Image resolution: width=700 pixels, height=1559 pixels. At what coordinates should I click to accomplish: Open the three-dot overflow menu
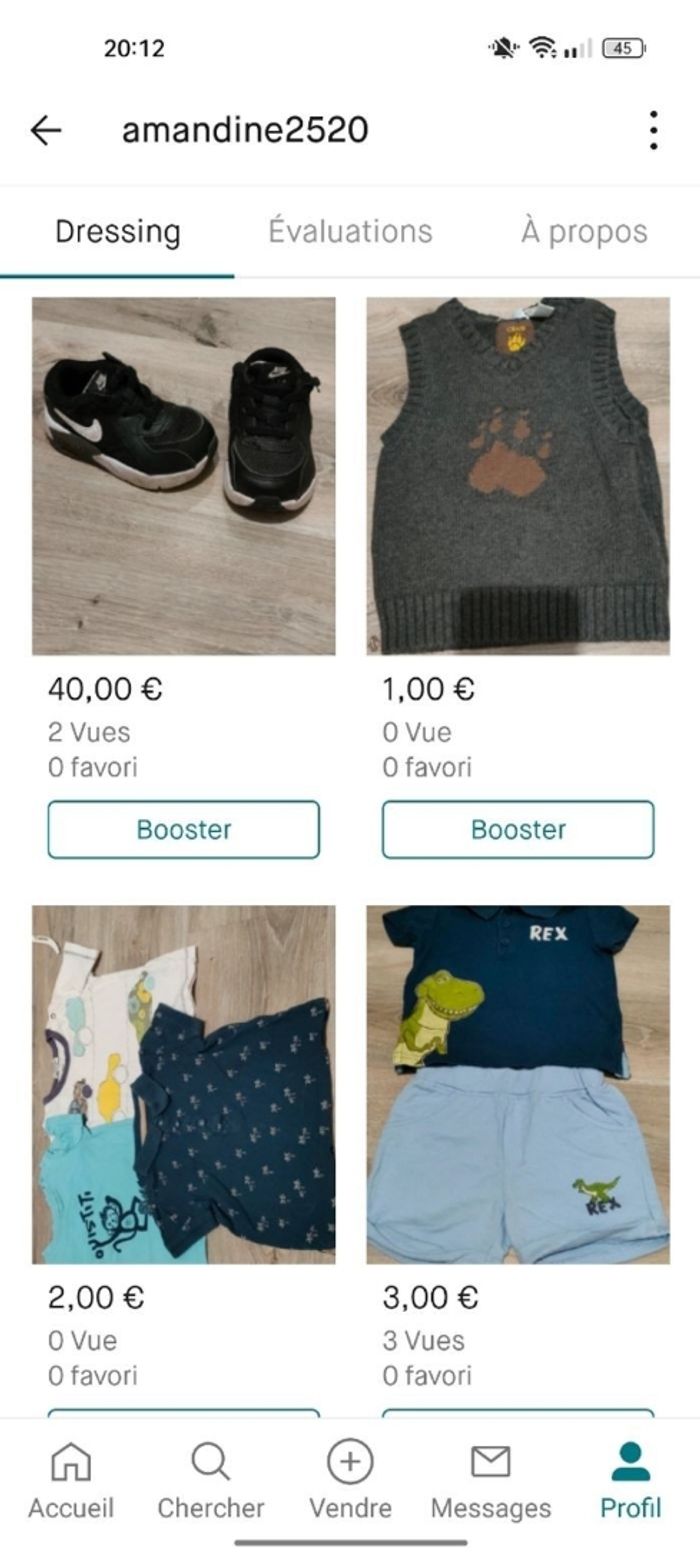point(653,130)
